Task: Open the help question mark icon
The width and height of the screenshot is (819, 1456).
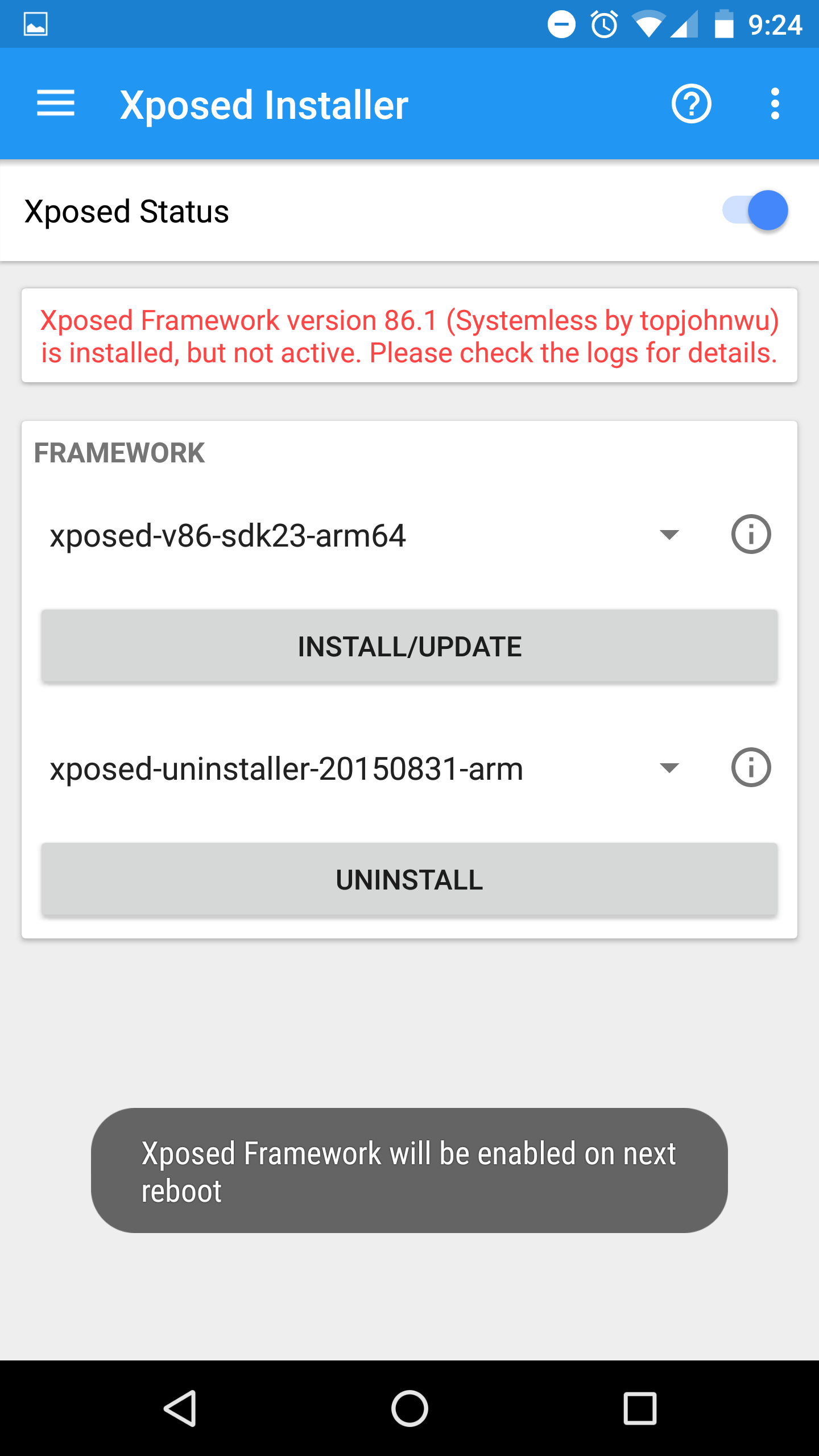Action: [691, 104]
